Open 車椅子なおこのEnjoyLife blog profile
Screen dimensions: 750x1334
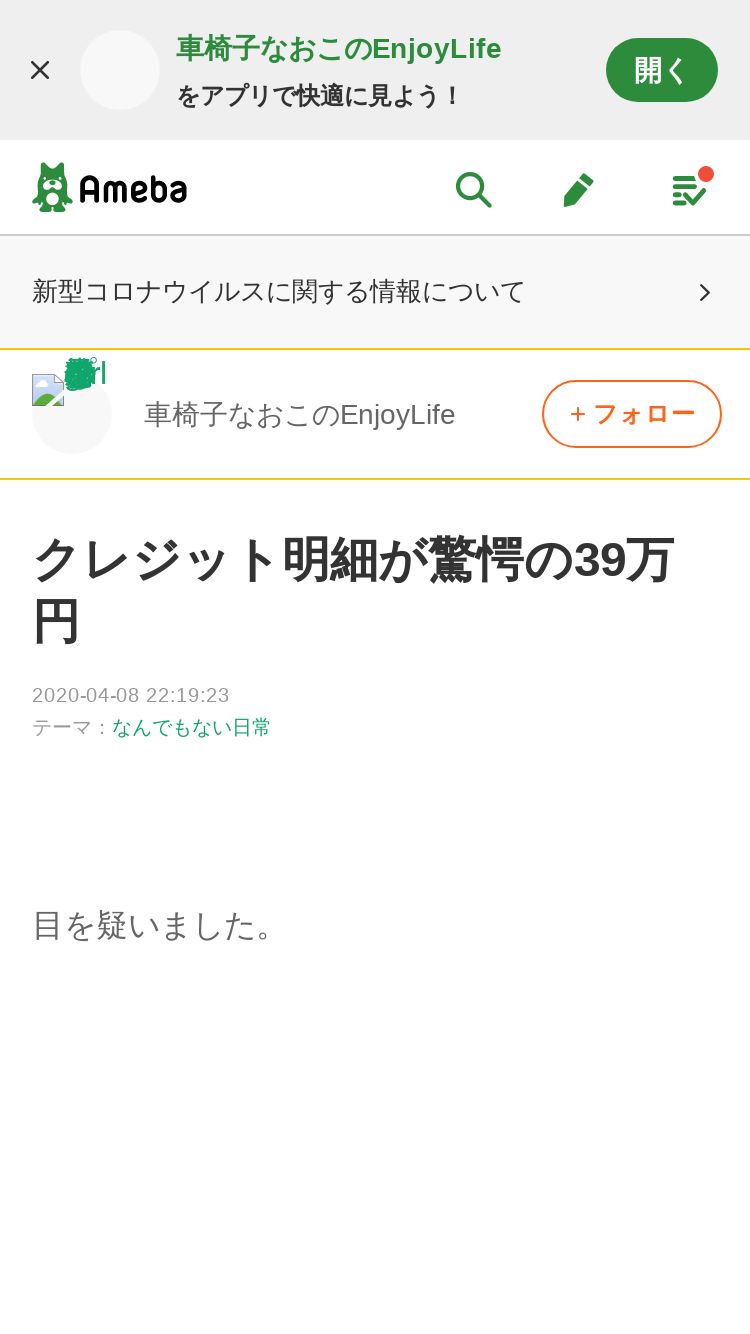[299, 414]
